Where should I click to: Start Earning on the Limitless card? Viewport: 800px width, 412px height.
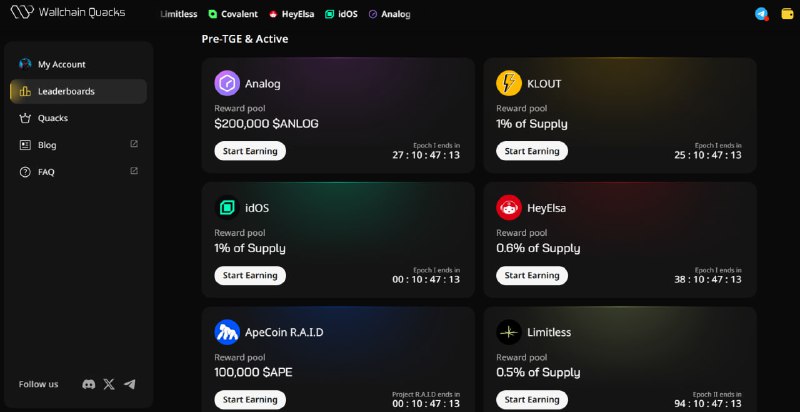[531, 399]
